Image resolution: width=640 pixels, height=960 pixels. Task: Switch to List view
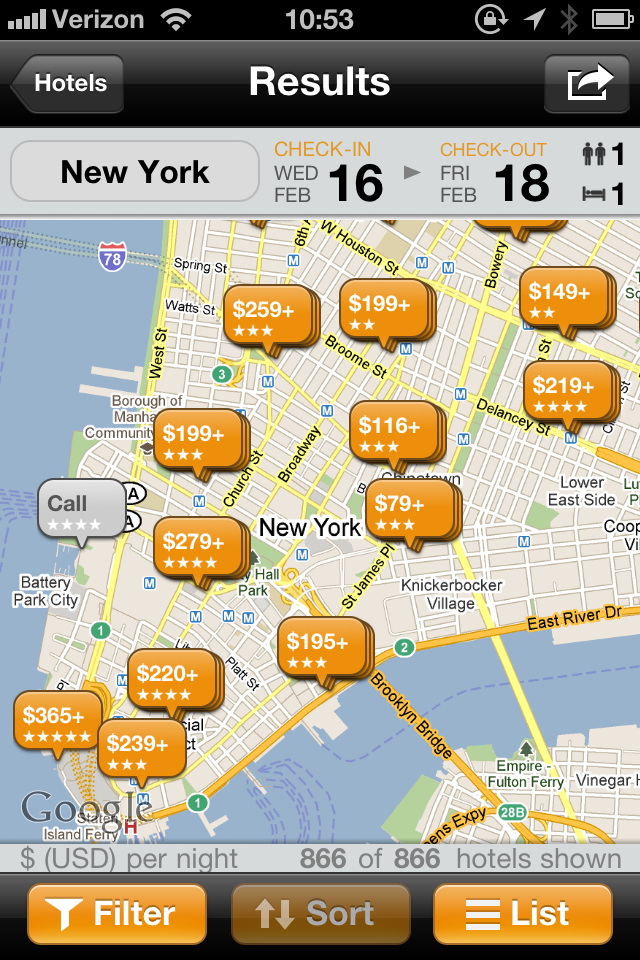pyautogui.click(x=522, y=913)
